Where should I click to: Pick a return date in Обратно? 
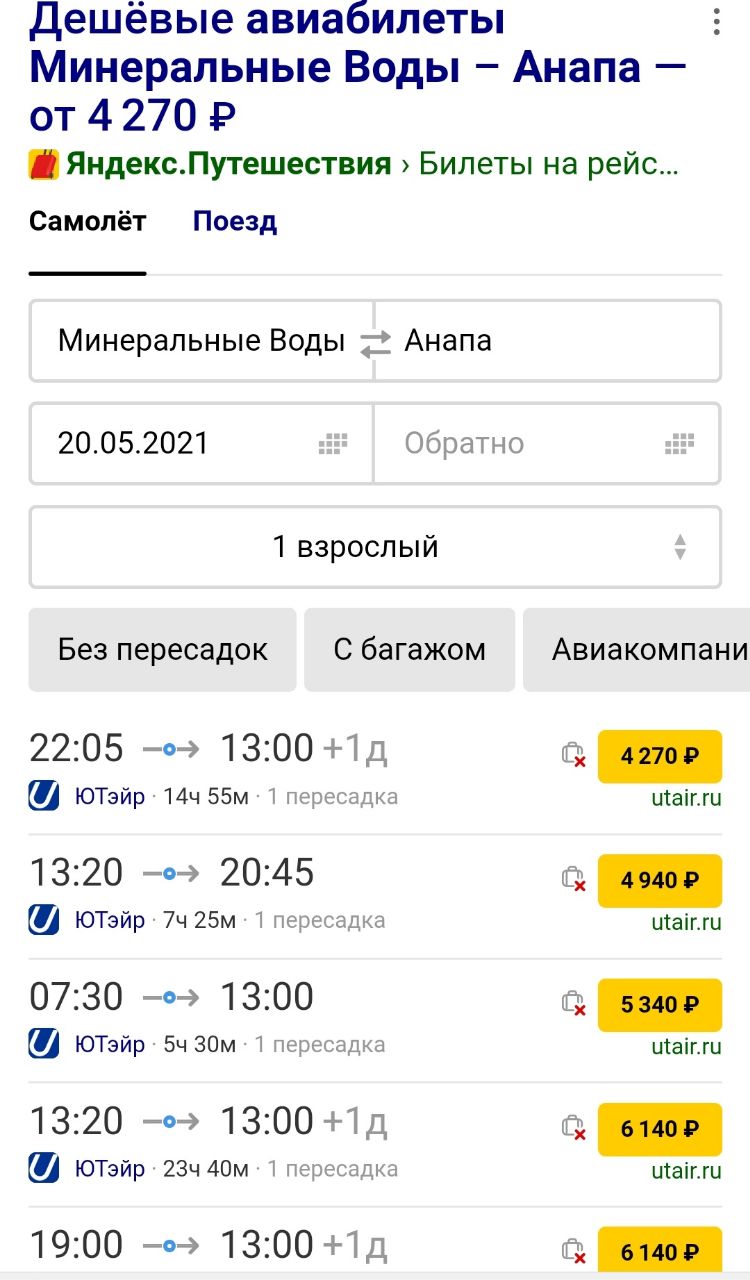tap(547, 443)
